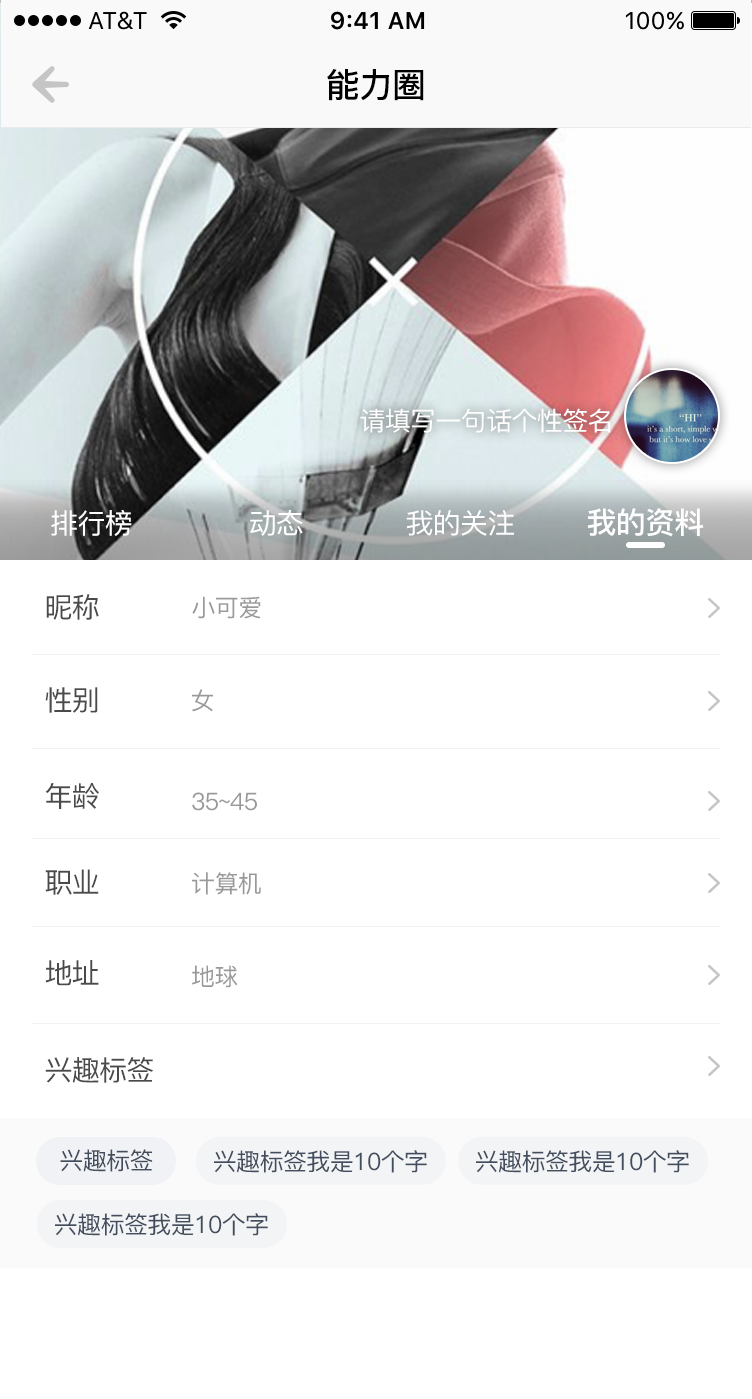Switch to the 动态 tab
752x1399 pixels.
tap(276, 523)
